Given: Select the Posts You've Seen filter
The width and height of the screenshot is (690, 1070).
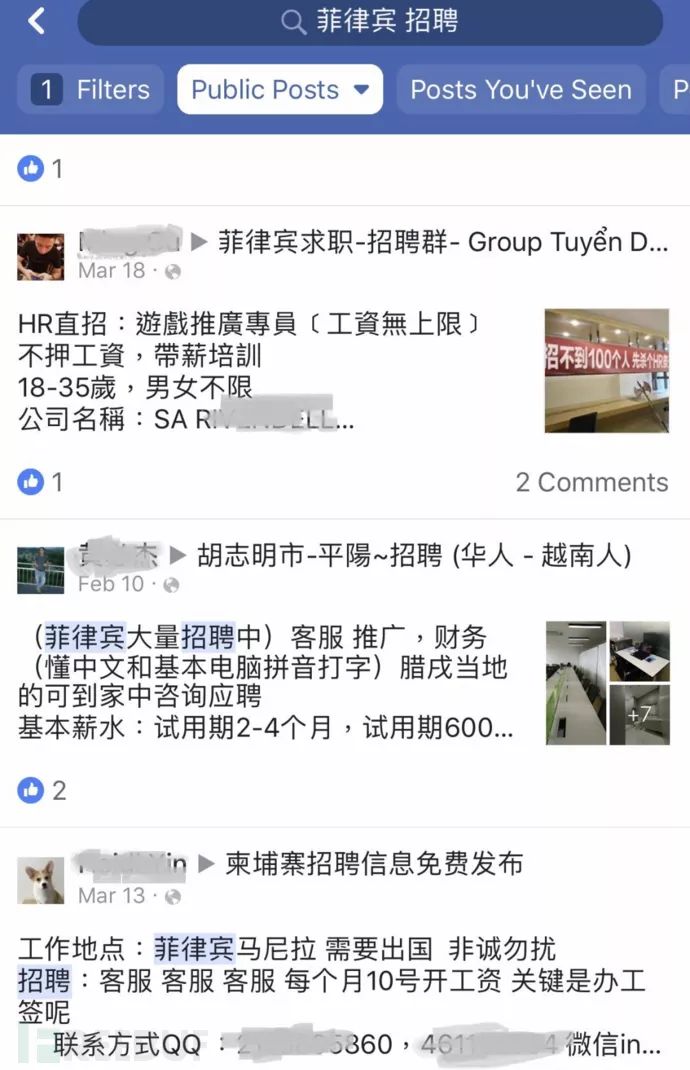Looking at the screenshot, I should click(x=521, y=90).
